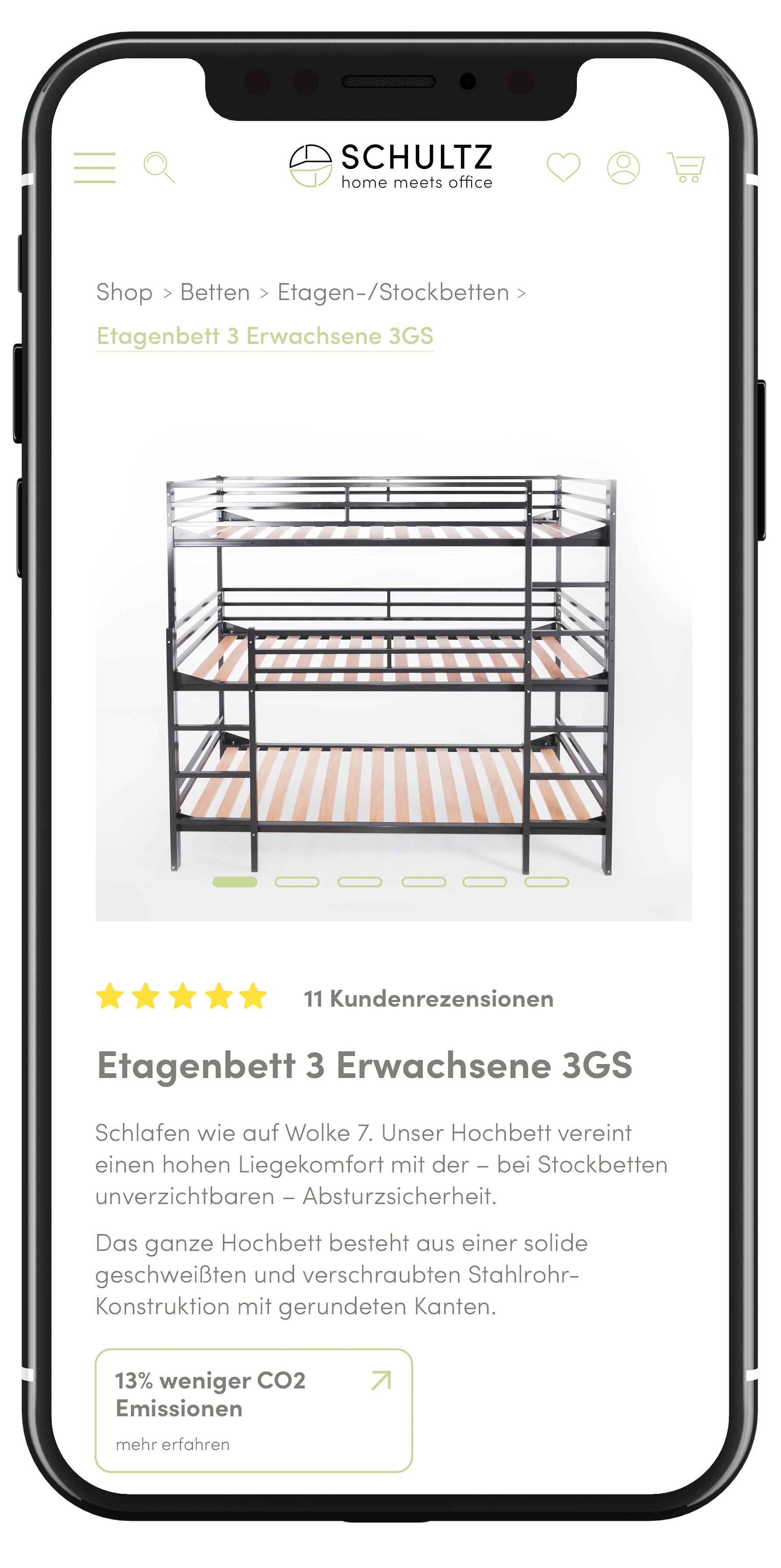Open the 13% weniger CO2 Emissionen card

(254, 1410)
